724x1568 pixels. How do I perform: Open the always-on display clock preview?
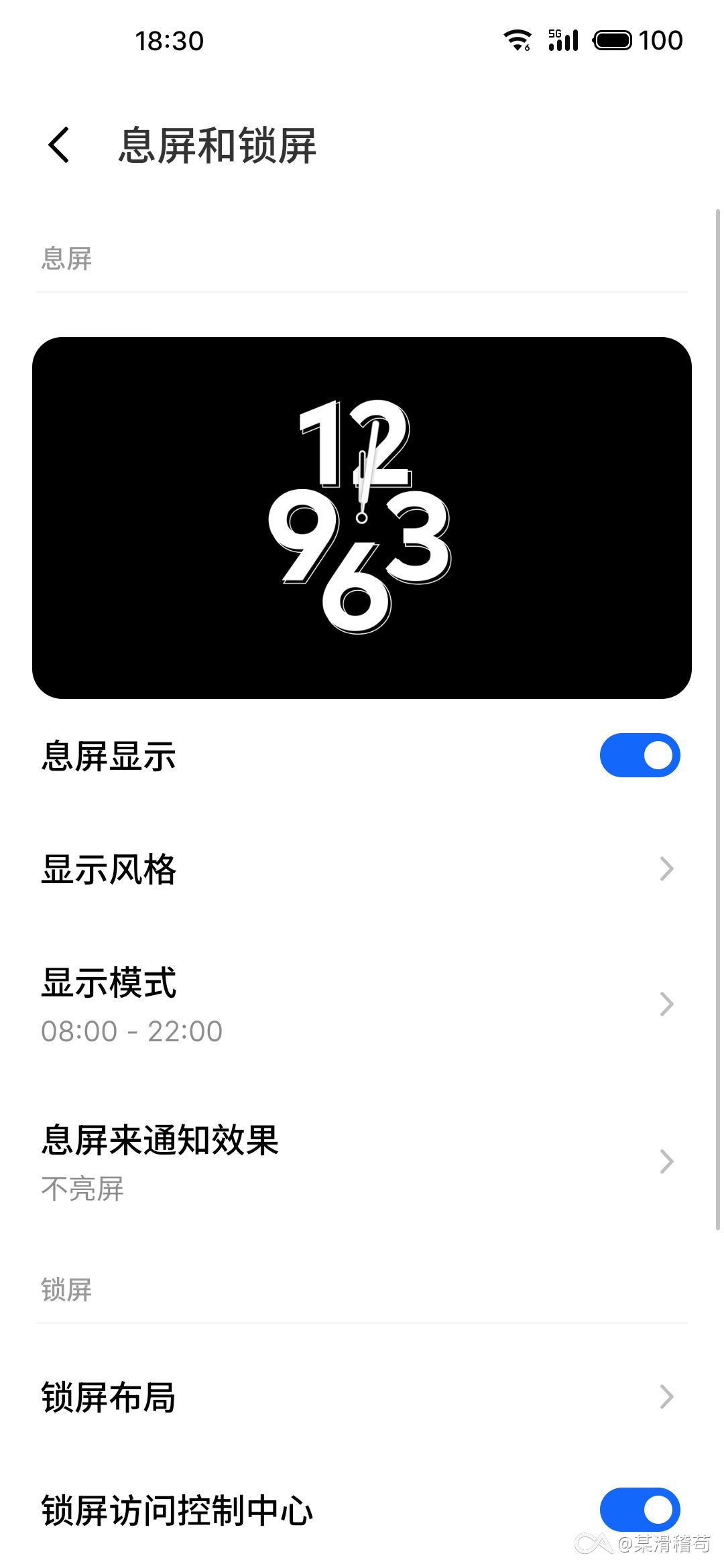[x=362, y=517]
